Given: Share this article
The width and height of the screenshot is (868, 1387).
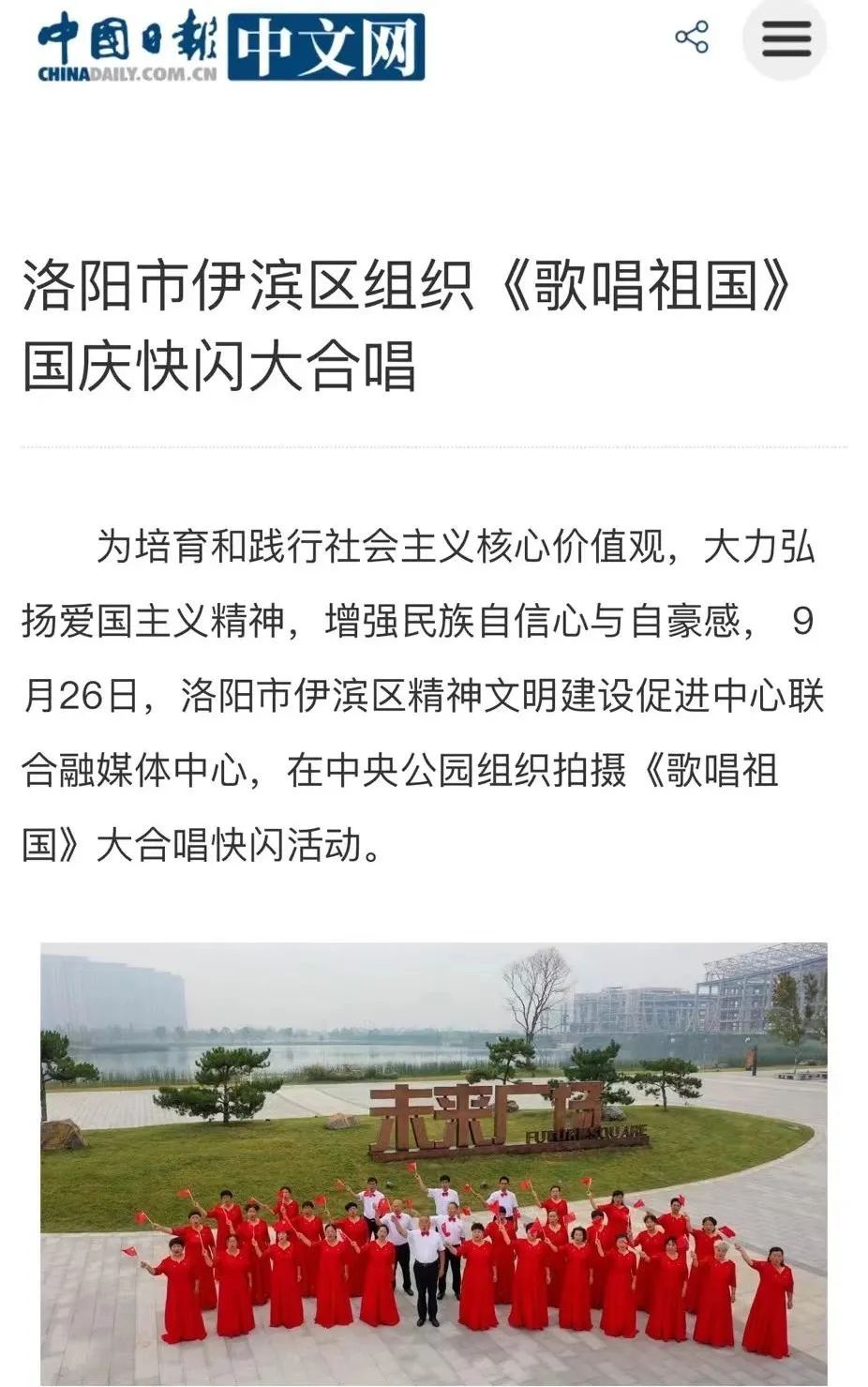Looking at the screenshot, I should (692, 38).
